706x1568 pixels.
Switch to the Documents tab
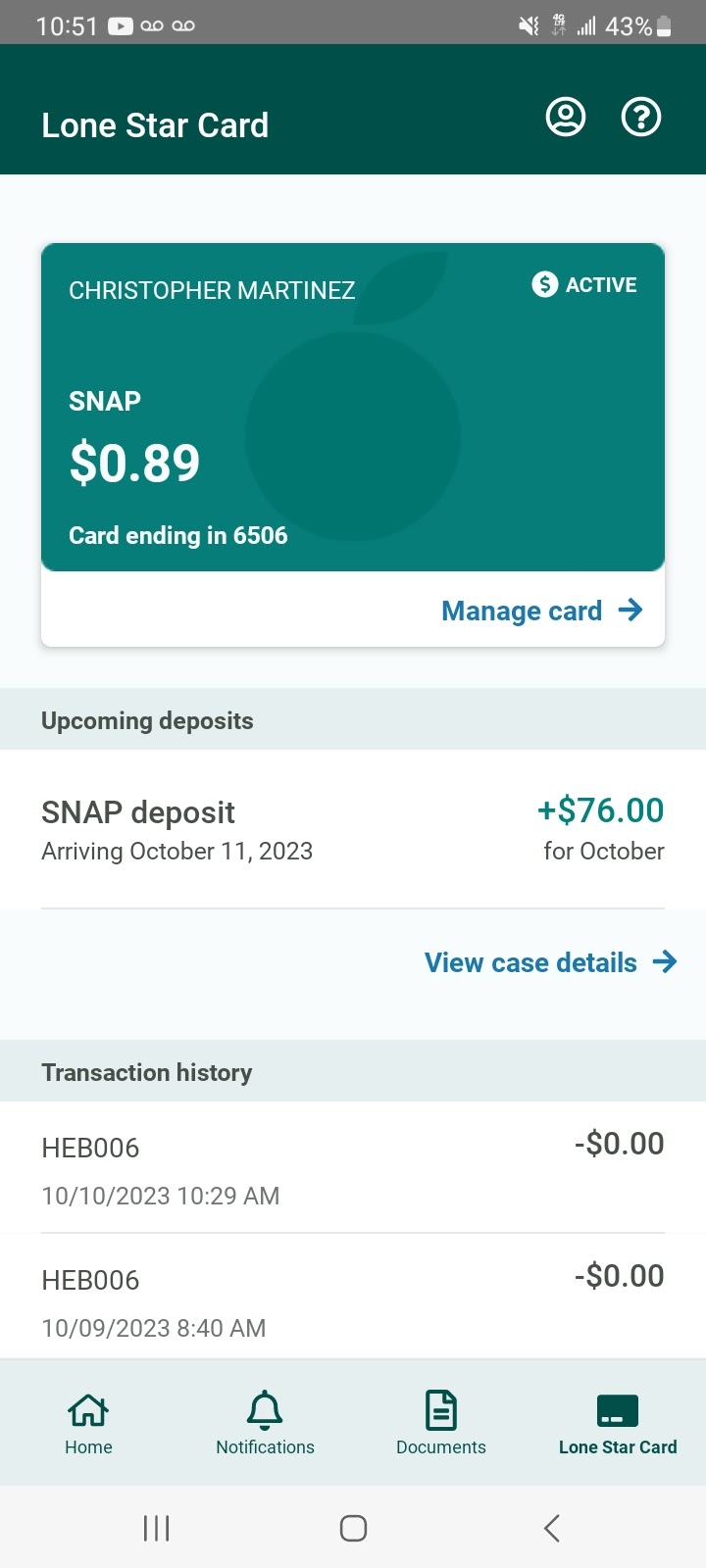441,1423
